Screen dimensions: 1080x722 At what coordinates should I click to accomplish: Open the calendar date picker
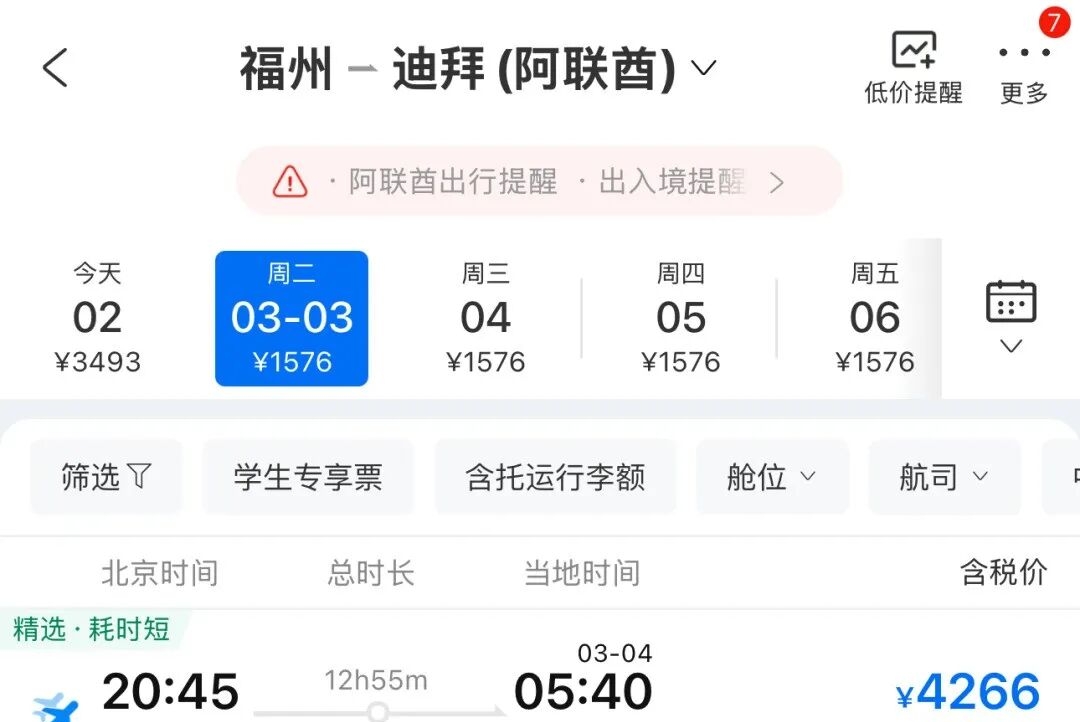[1011, 314]
